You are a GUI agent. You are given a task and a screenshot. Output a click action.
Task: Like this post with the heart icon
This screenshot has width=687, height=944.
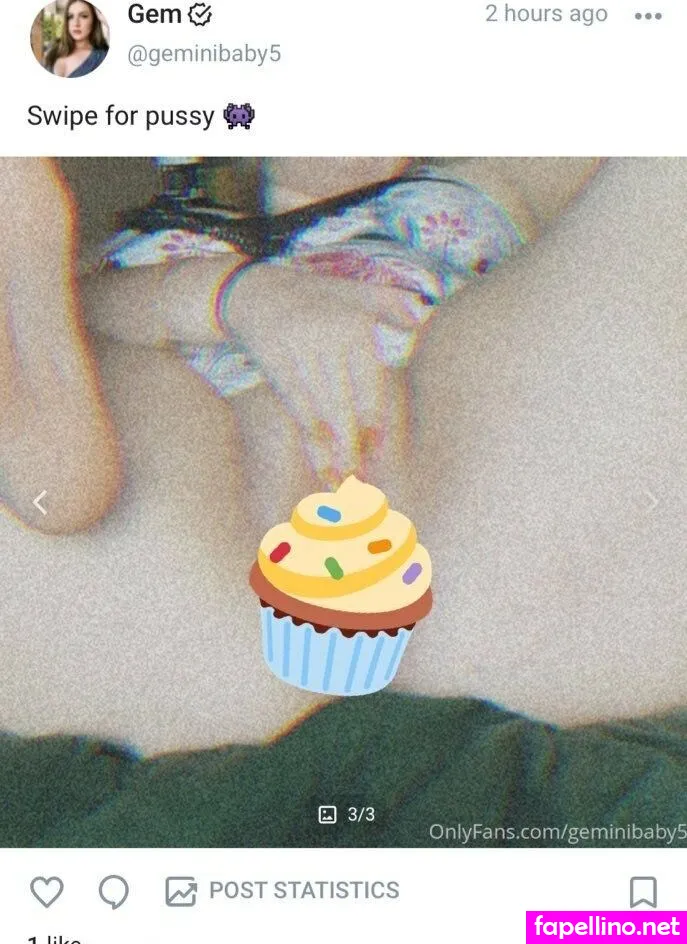coord(46,891)
